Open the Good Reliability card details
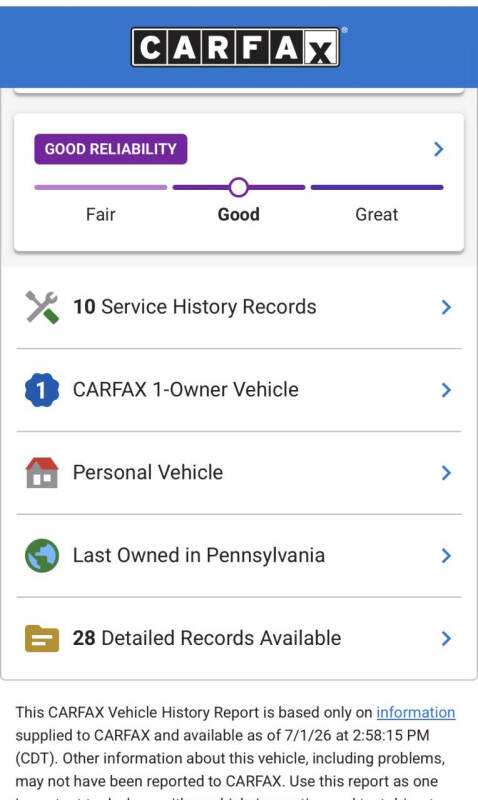The width and height of the screenshot is (478, 800). click(x=239, y=182)
